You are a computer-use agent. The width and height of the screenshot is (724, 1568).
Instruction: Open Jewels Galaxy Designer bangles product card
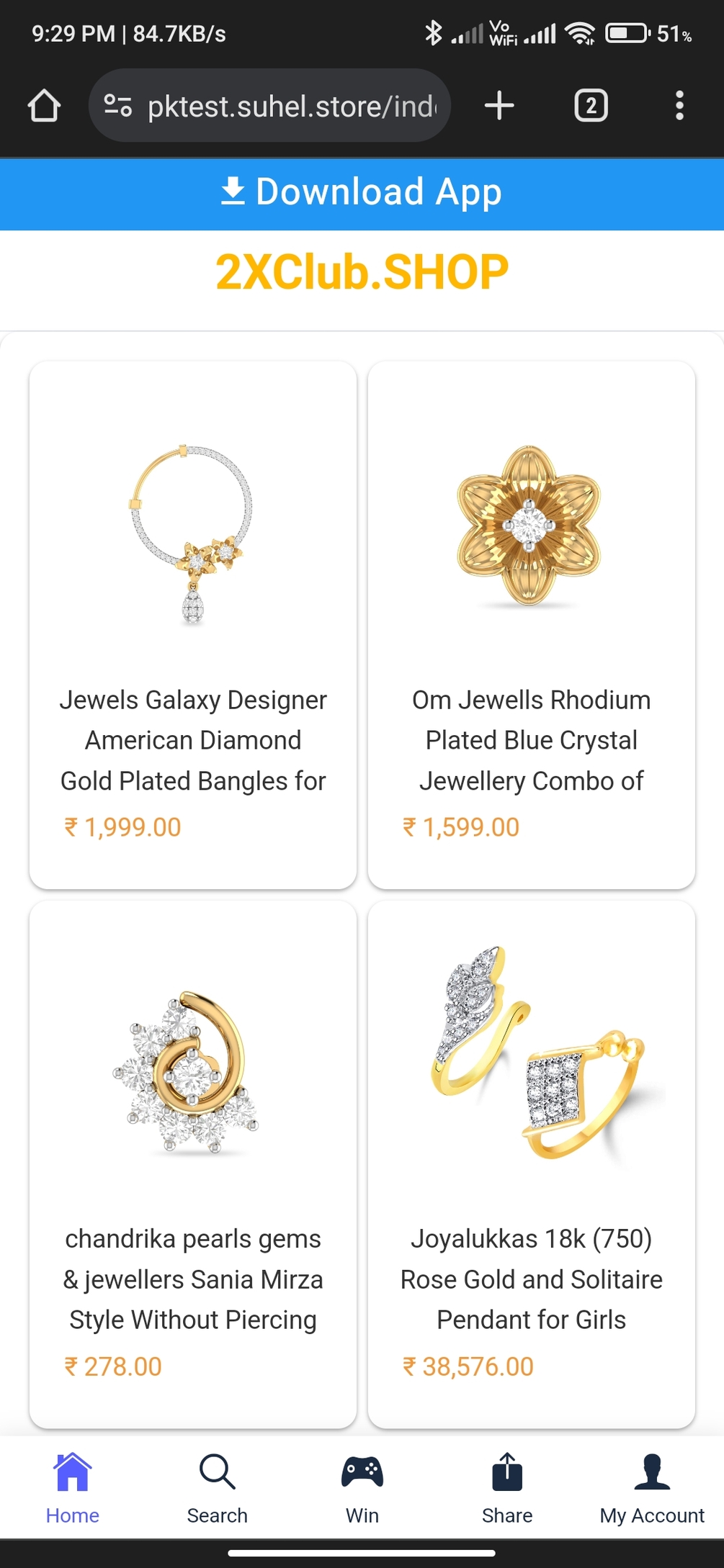pyautogui.click(x=193, y=625)
